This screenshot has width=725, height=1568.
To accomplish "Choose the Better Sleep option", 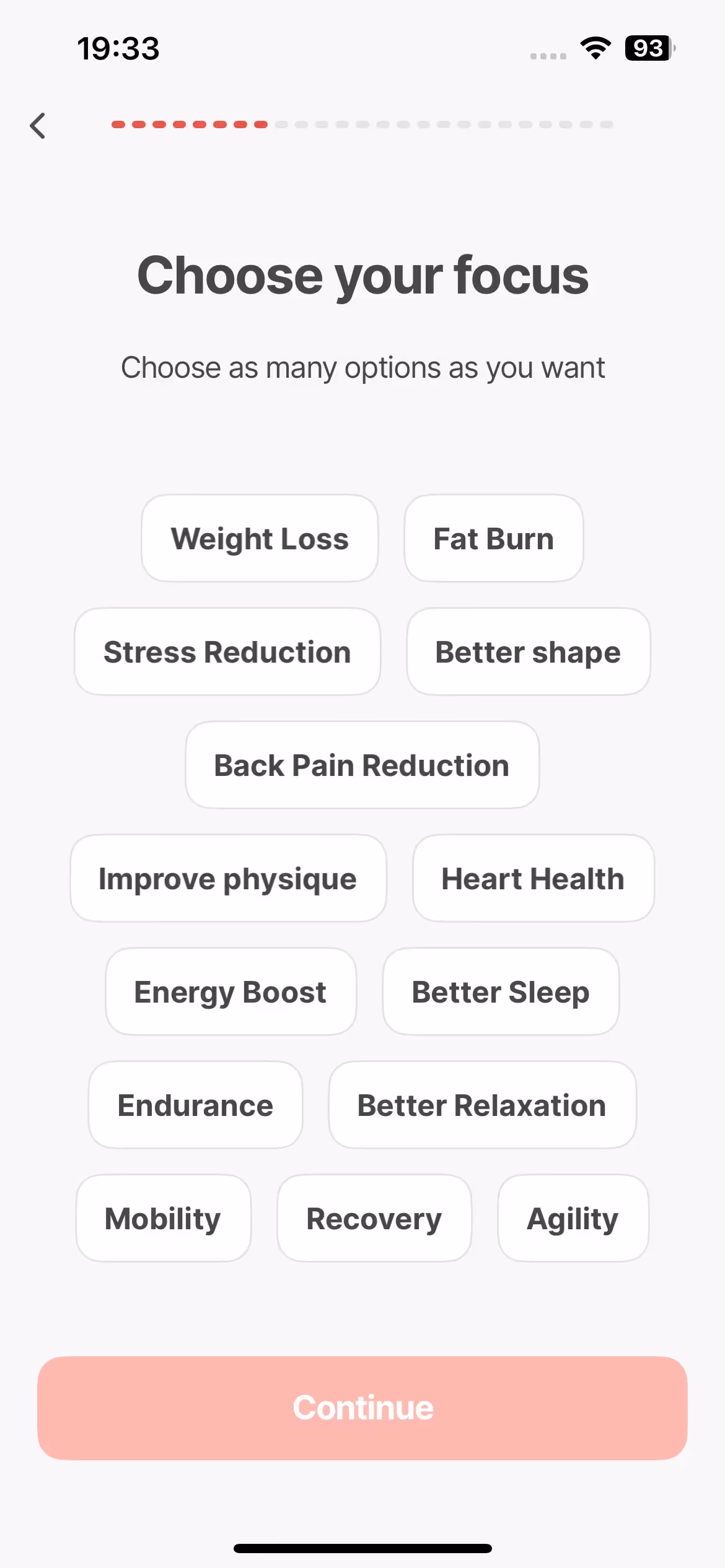I will (x=501, y=991).
